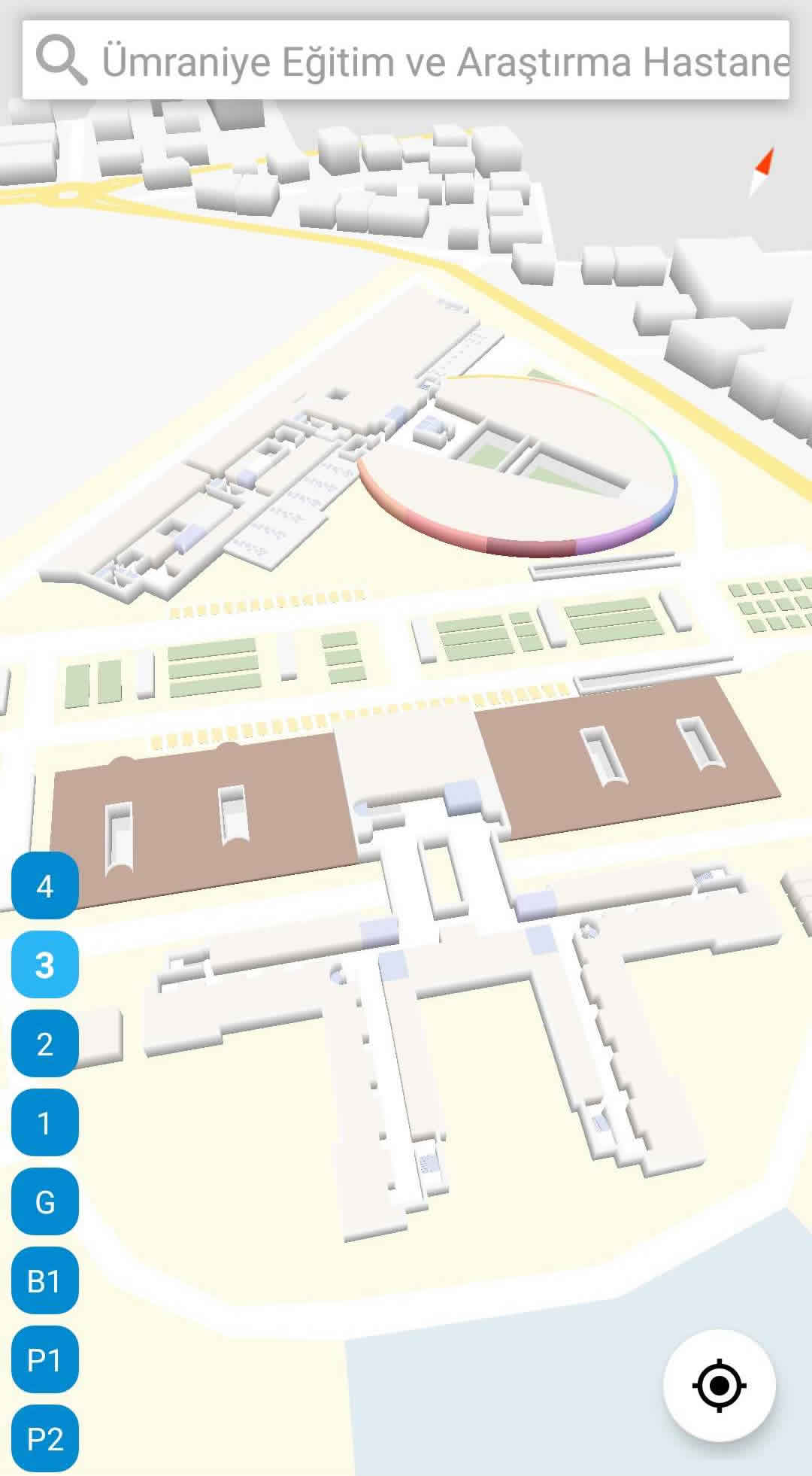Center map on my location
This screenshot has height=1476, width=812.
(719, 1385)
